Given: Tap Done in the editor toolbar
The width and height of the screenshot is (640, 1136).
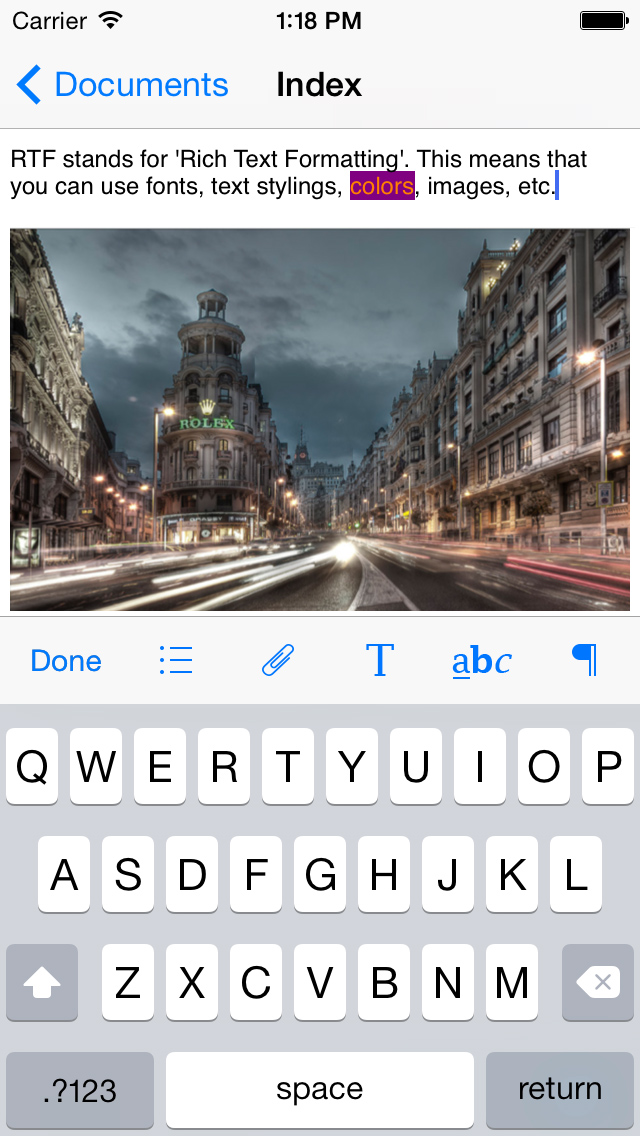Looking at the screenshot, I should [x=66, y=661].
